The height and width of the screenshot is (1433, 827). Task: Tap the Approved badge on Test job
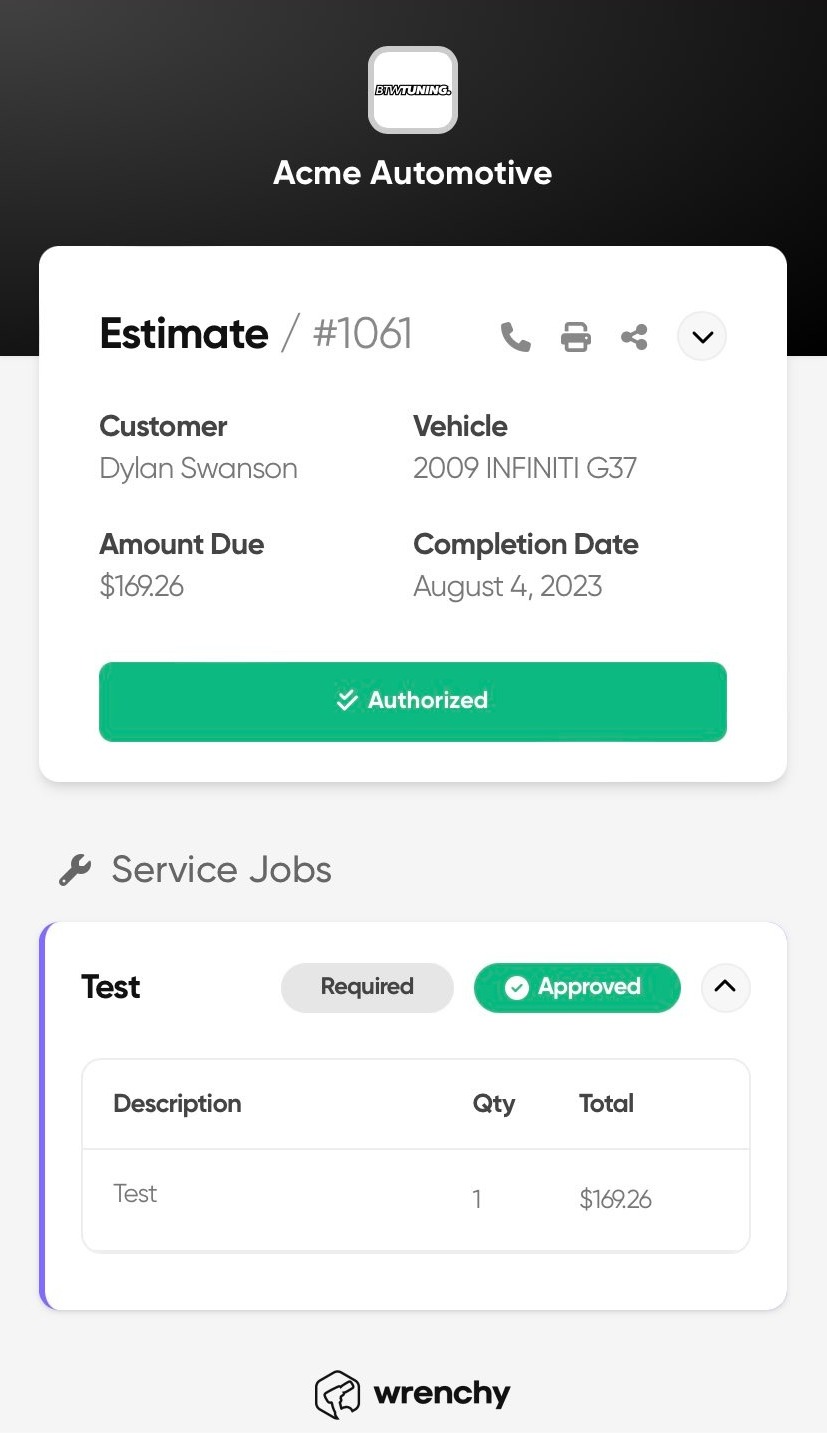coord(577,987)
